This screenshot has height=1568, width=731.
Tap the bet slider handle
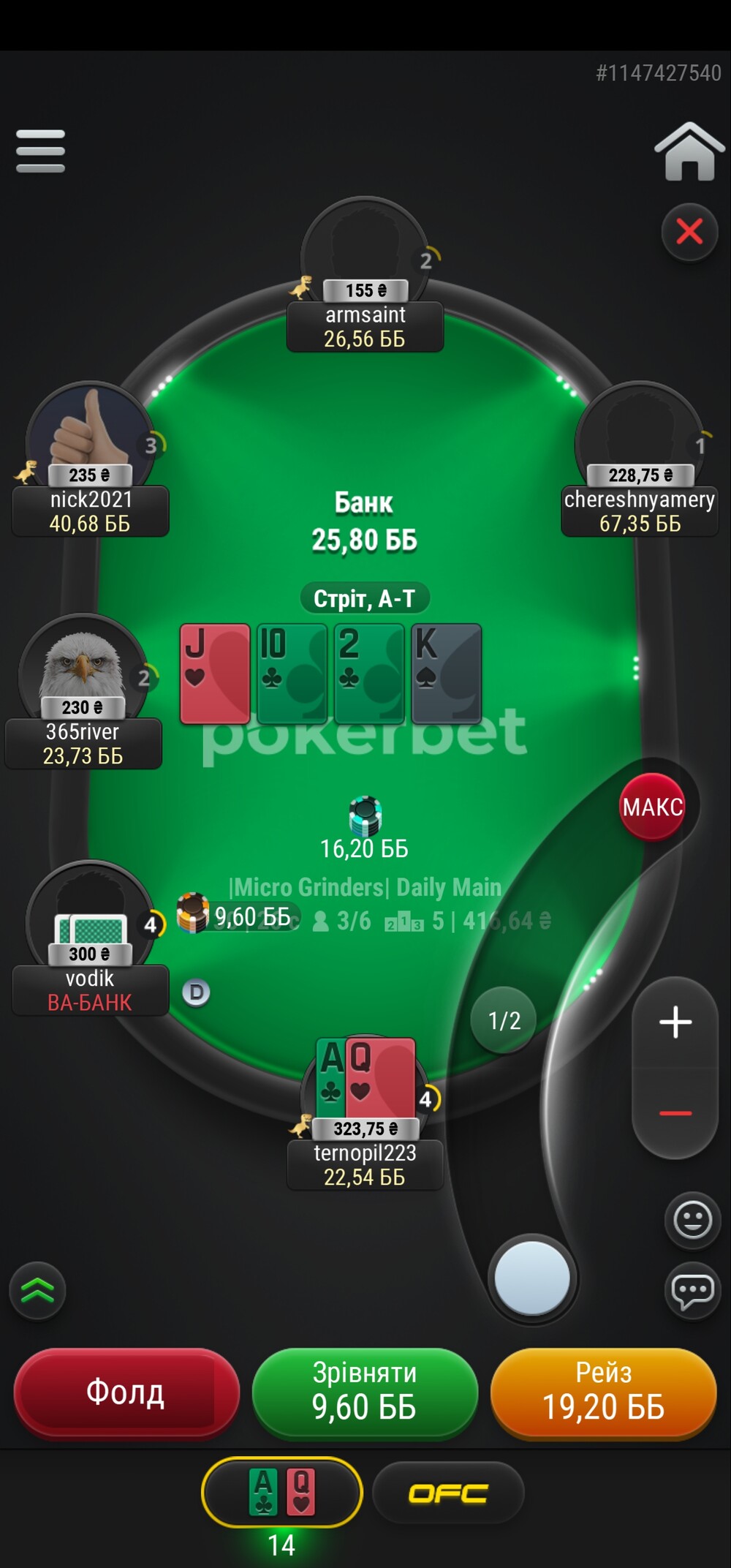[x=532, y=1278]
